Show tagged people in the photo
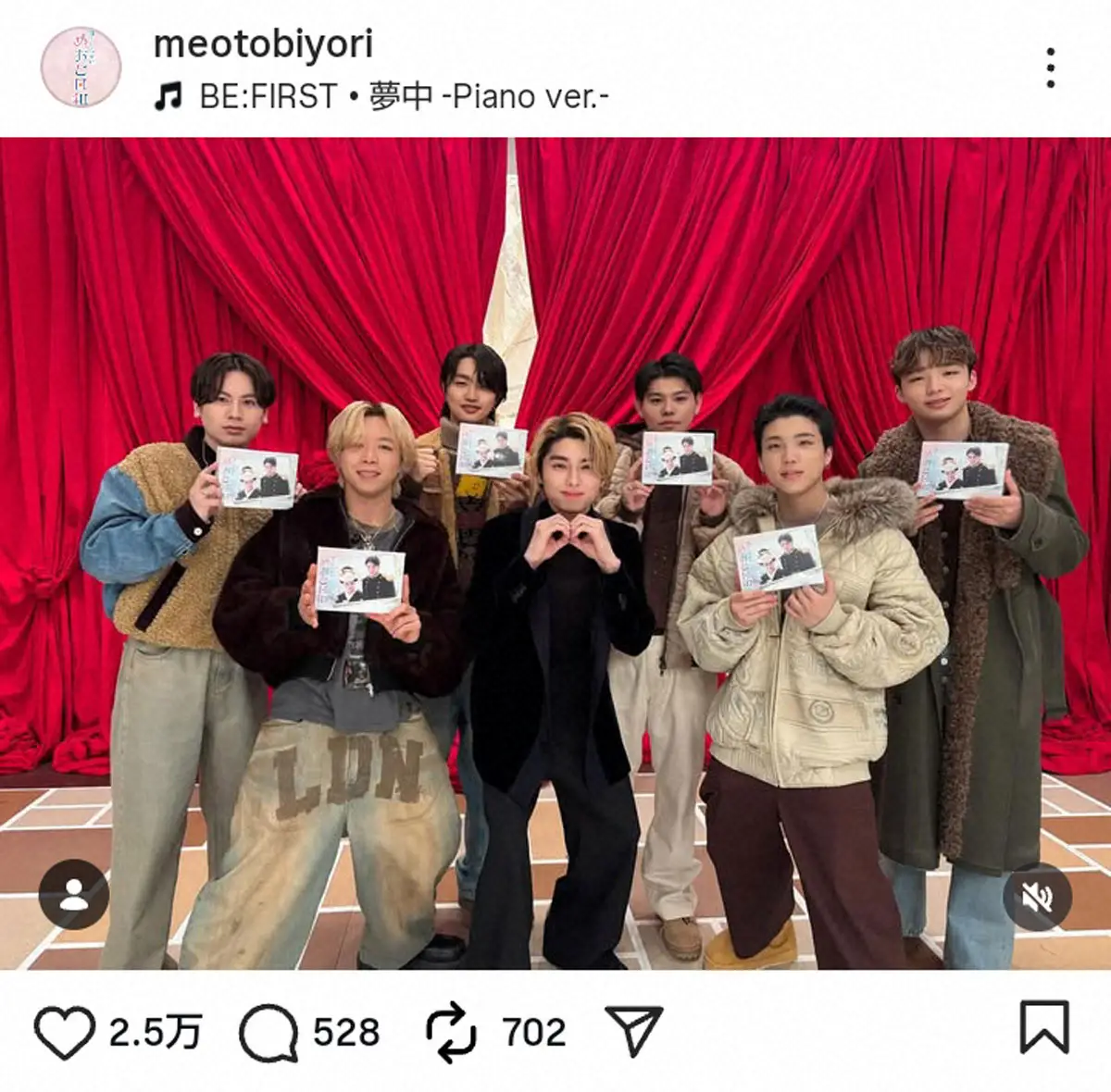1111x1092 pixels. 74,895
